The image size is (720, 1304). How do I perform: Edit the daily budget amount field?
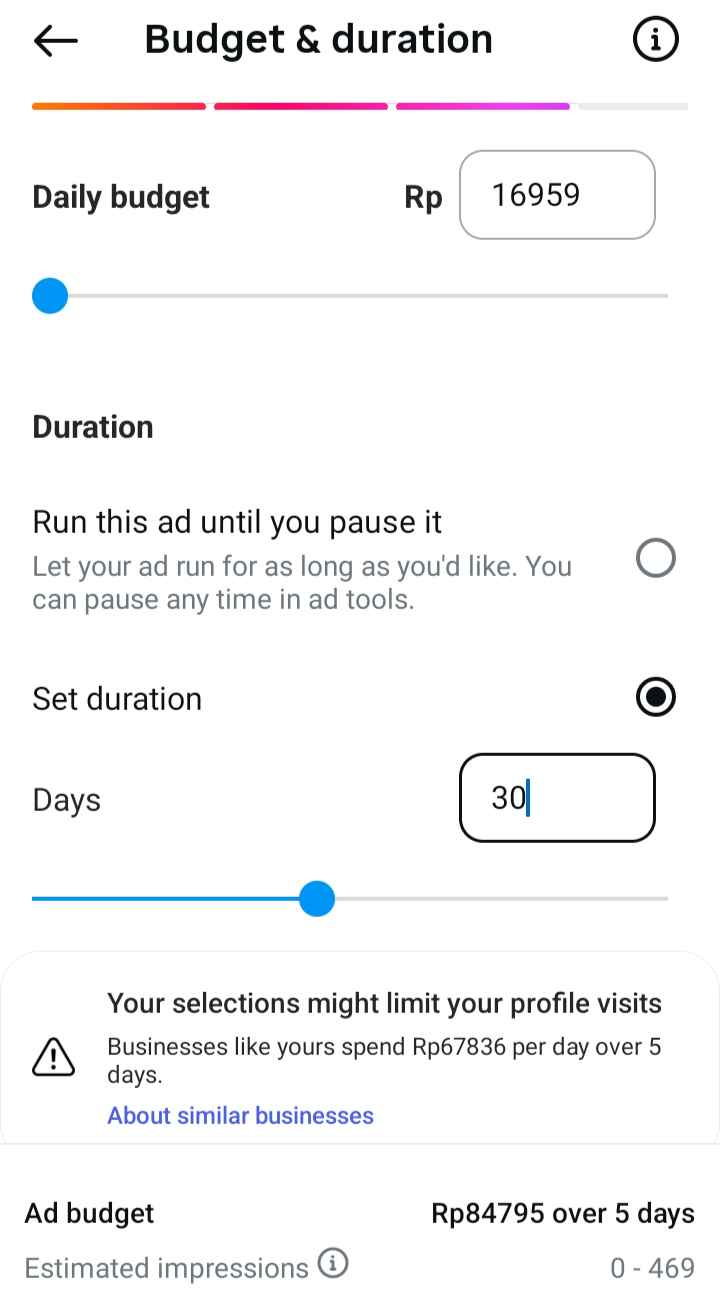557,195
